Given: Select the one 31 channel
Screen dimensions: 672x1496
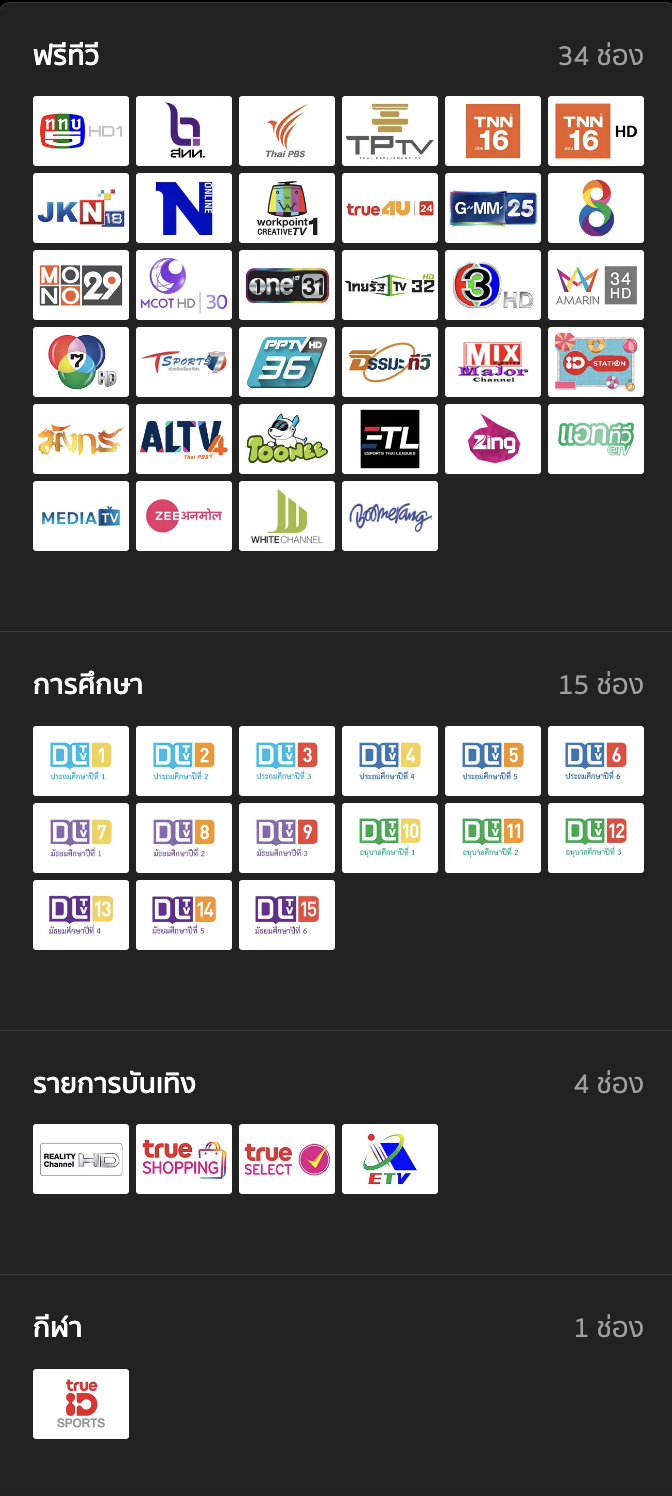Looking at the screenshot, I should (x=287, y=285).
